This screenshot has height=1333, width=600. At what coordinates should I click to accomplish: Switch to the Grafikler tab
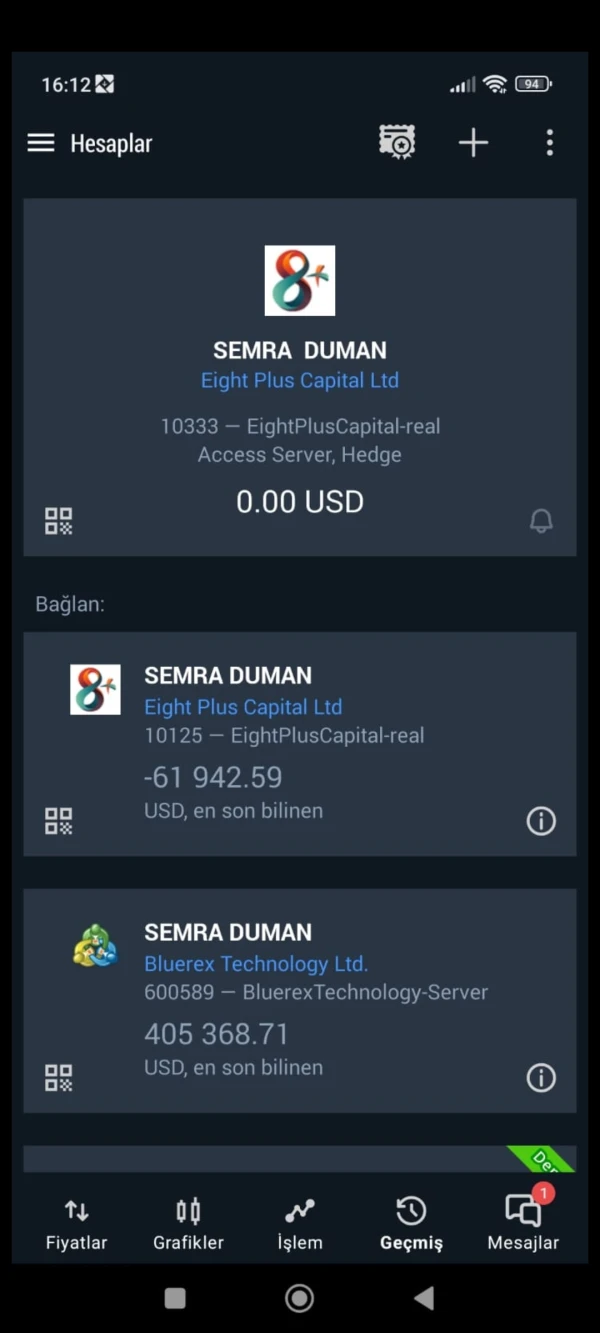tap(188, 1224)
